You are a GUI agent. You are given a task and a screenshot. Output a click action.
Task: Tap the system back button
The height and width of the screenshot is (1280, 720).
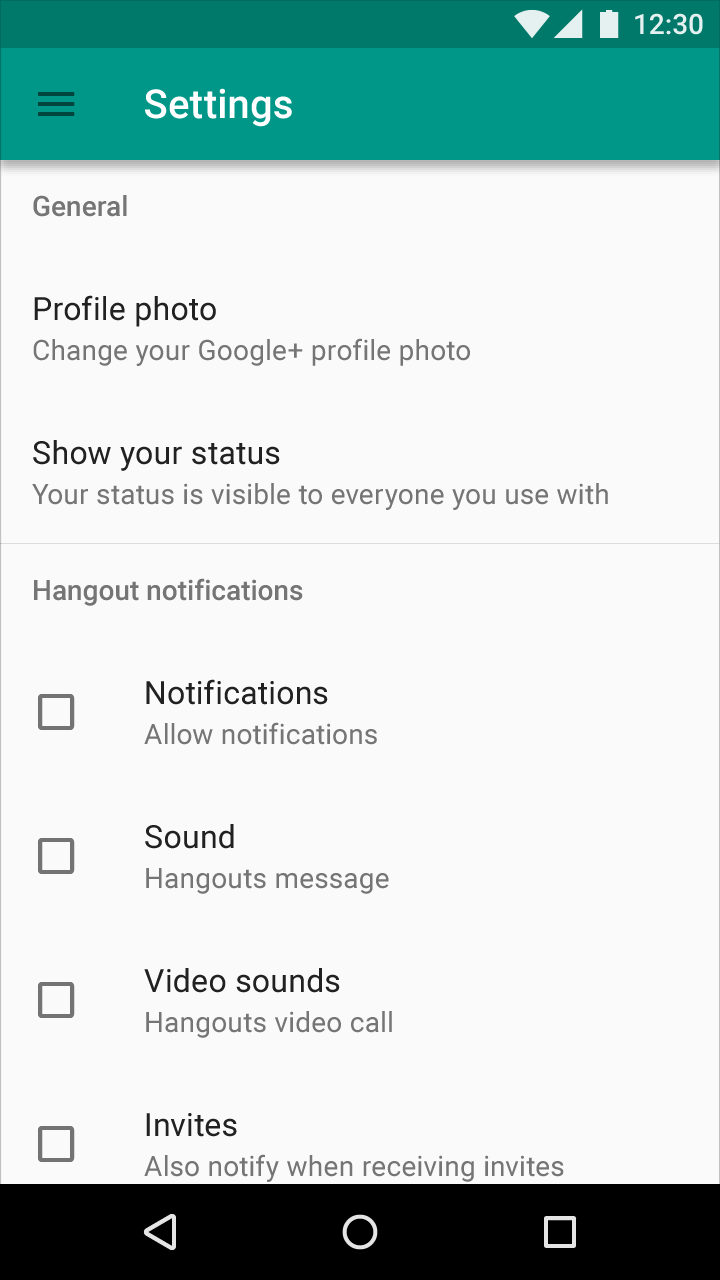tap(160, 1232)
